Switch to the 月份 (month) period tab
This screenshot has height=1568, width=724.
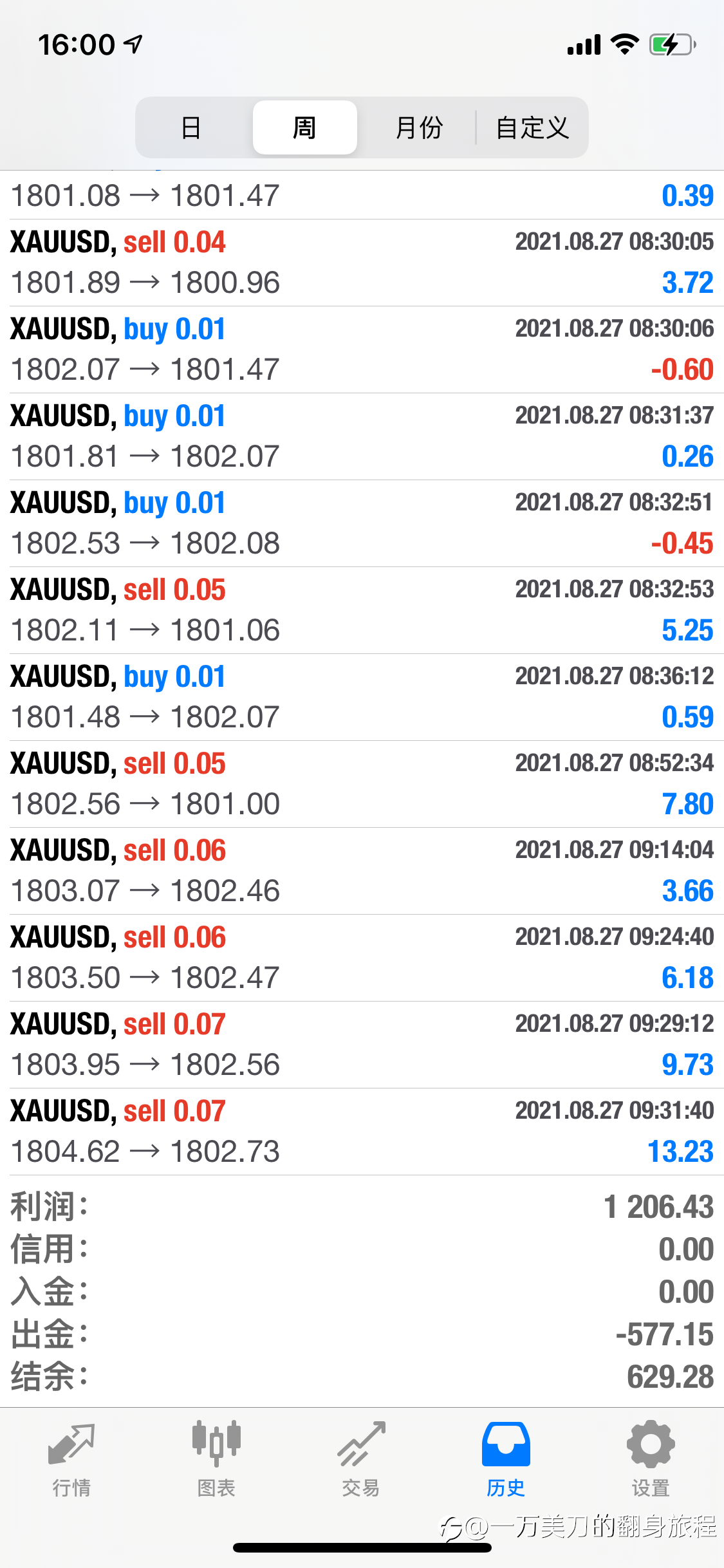coord(419,127)
